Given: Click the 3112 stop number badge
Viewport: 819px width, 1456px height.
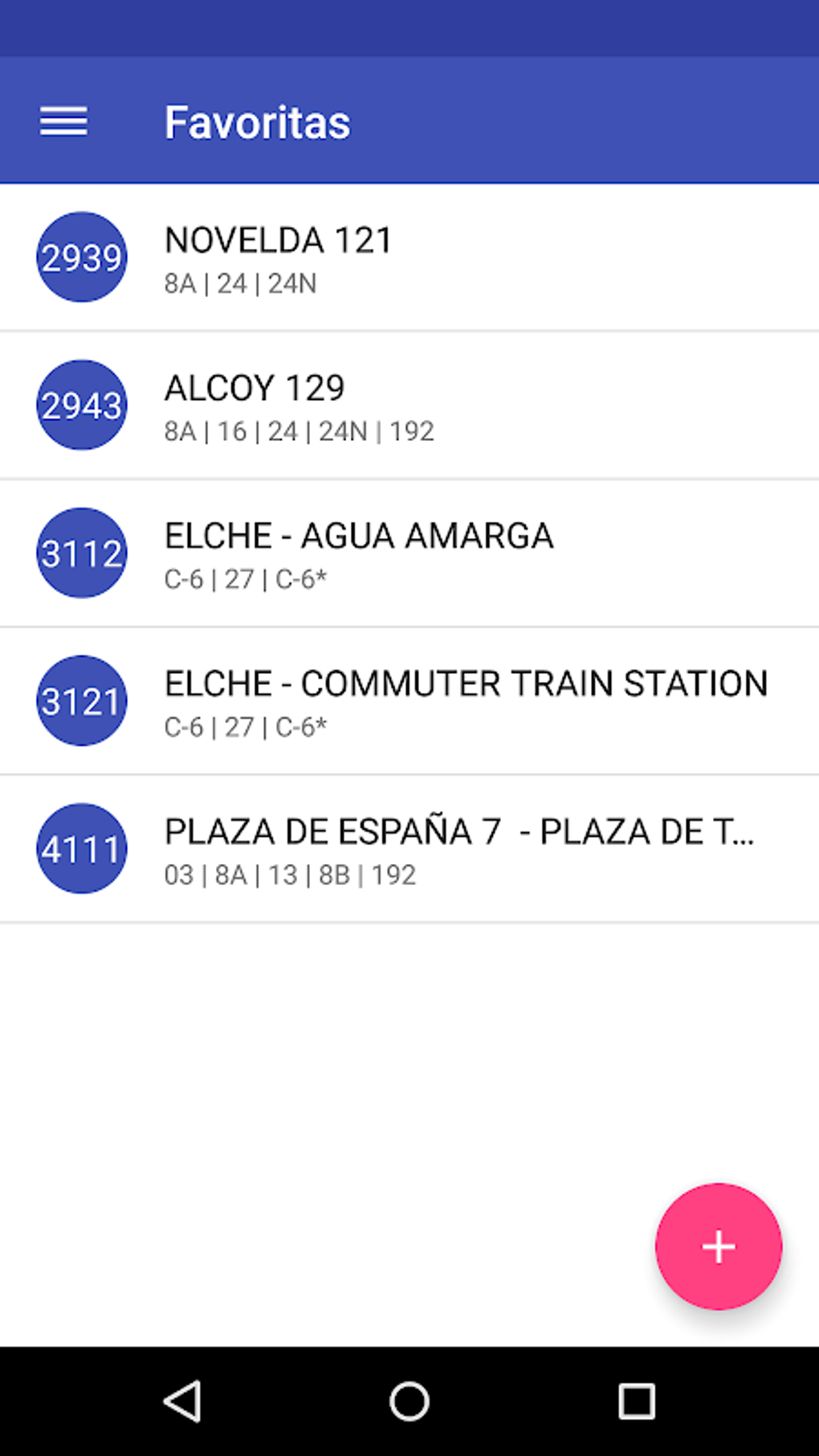Looking at the screenshot, I should point(81,553).
